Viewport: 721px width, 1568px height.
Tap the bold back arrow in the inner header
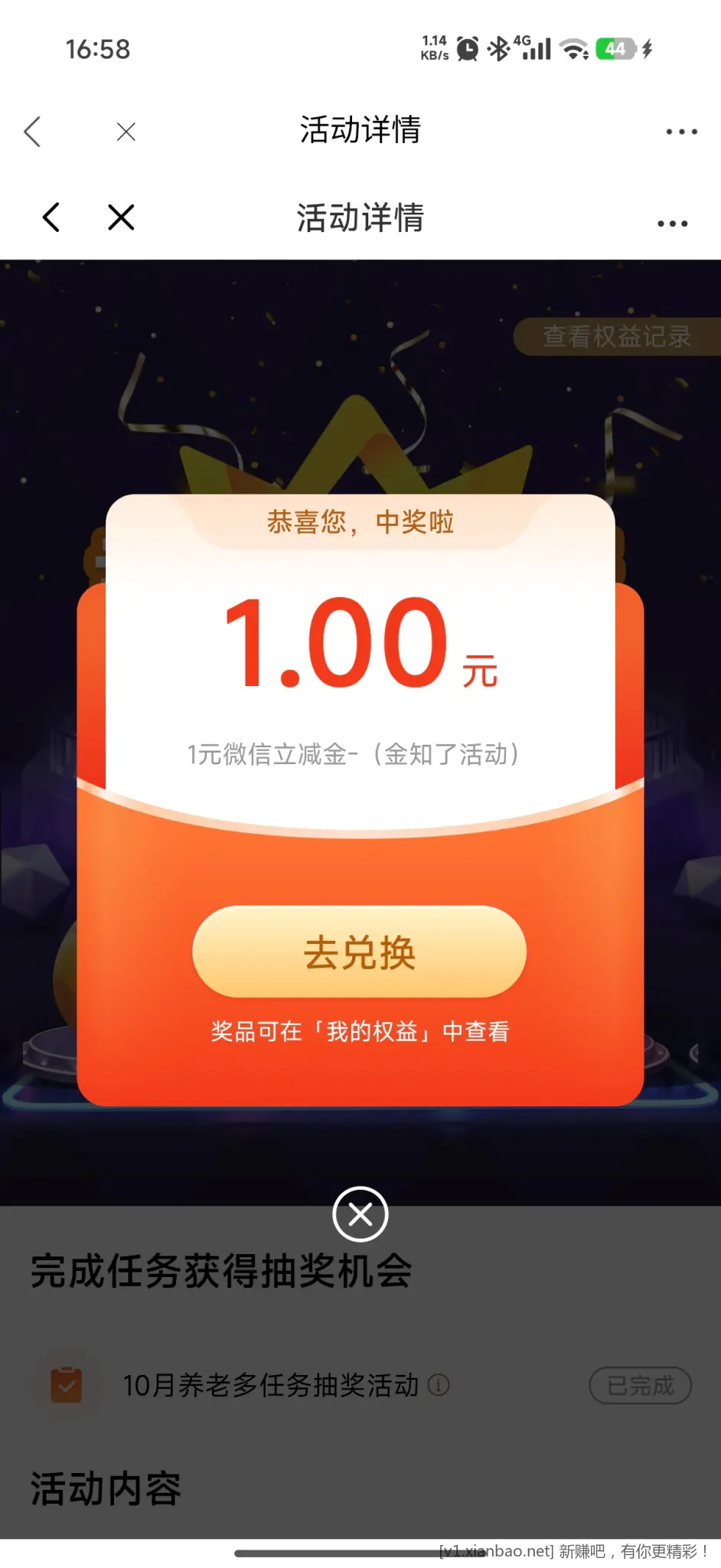pyautogui.click(x=51, y=217)
